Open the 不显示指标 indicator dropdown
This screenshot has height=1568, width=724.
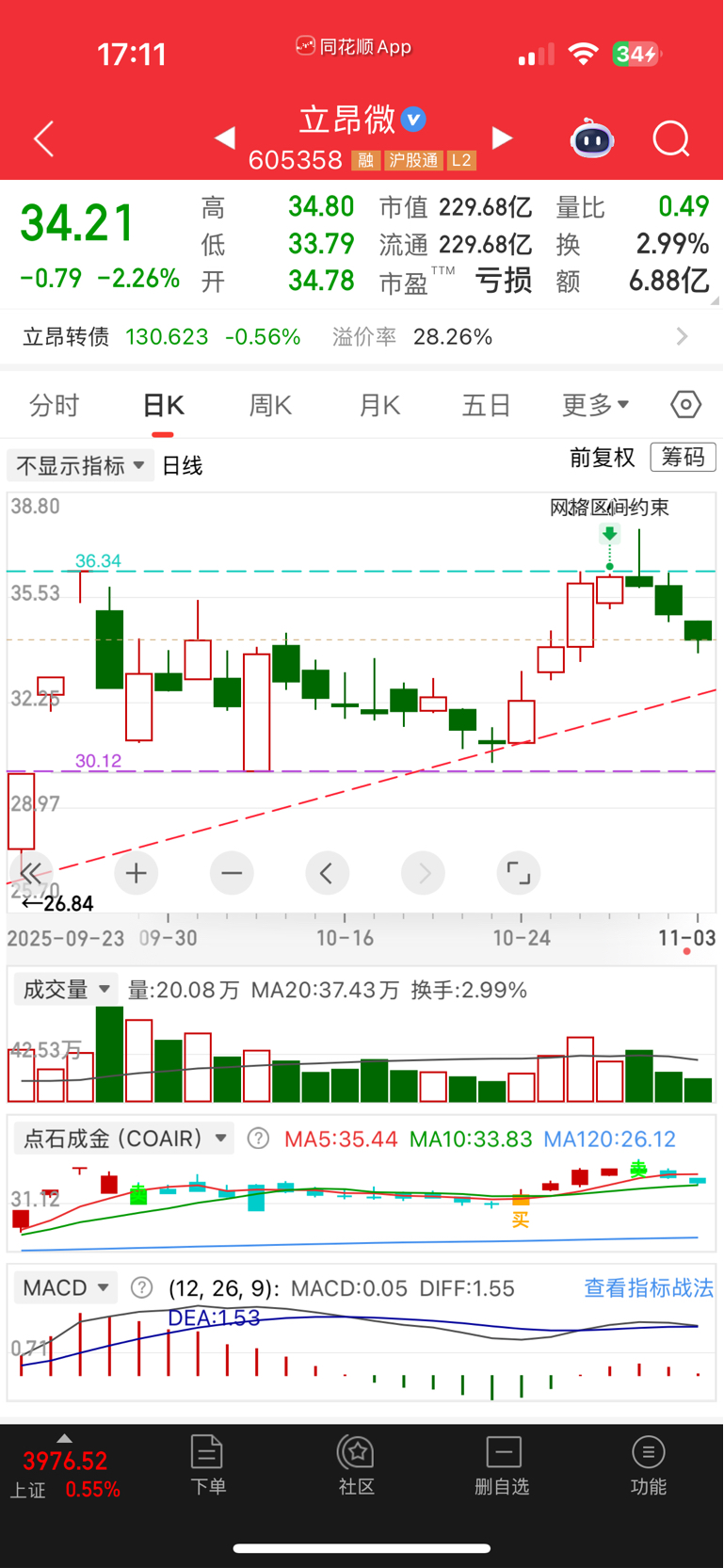(x=81, y=465)
